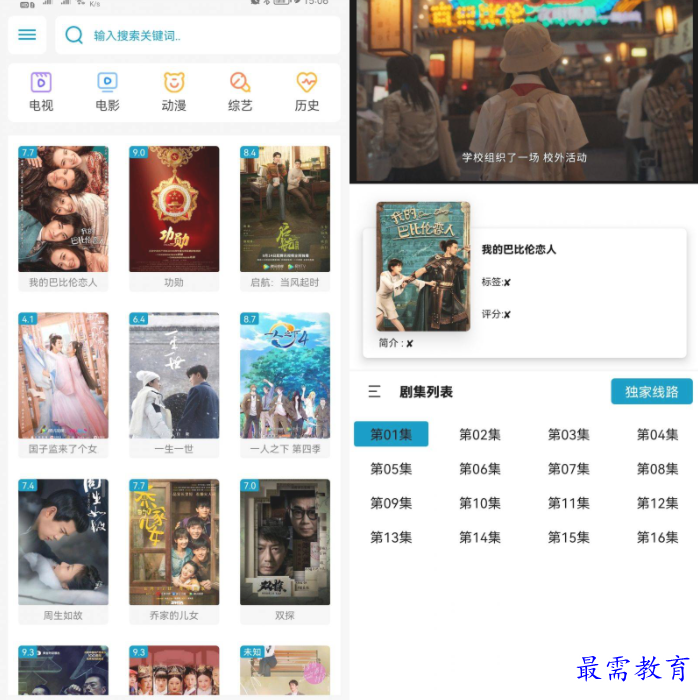Screen dimensions: 698x700
Task: Tap the 独家线路 button
Action: click(x=651, y=392)
